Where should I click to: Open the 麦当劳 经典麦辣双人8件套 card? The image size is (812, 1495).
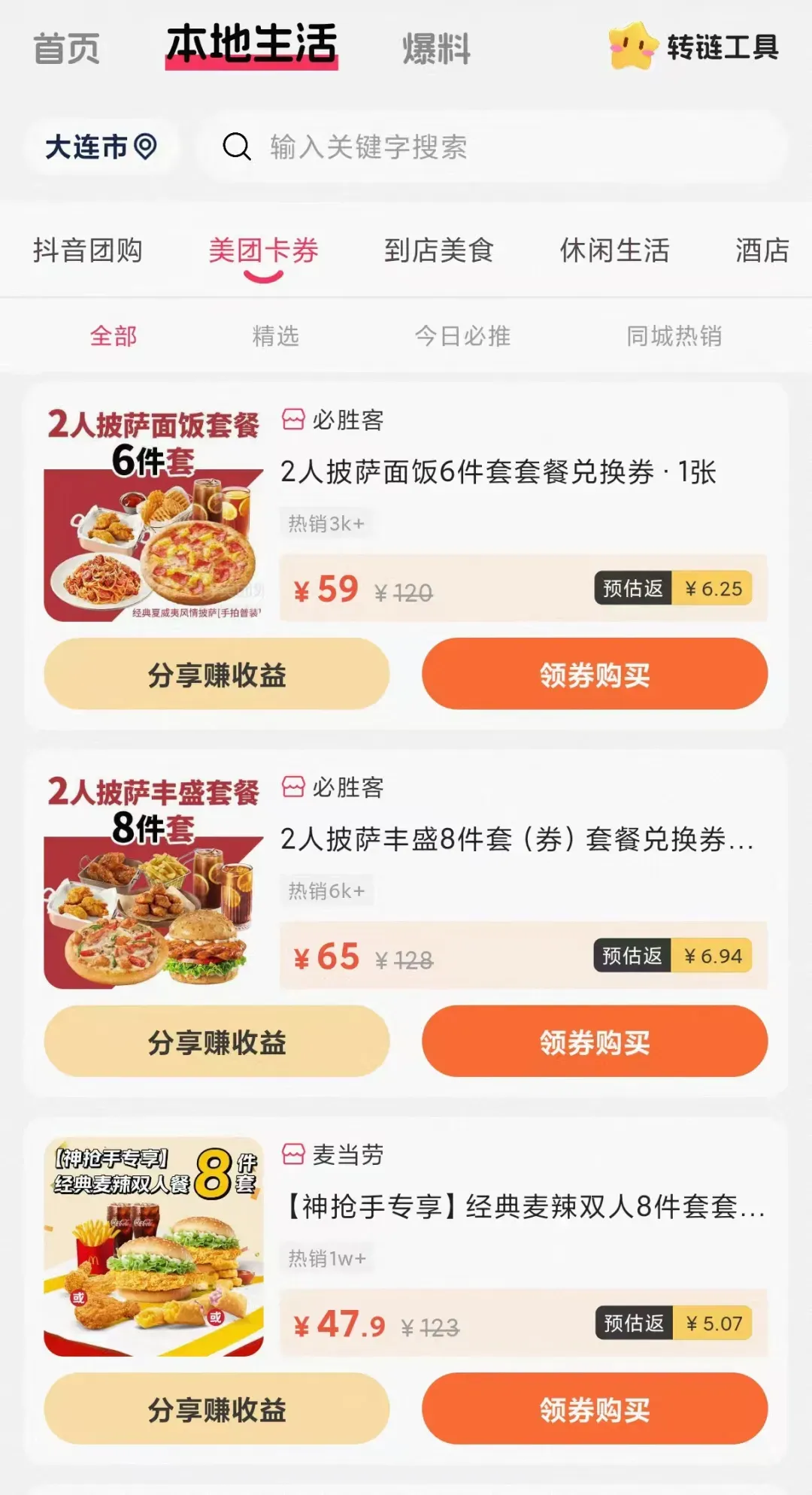coord(406,1248)
